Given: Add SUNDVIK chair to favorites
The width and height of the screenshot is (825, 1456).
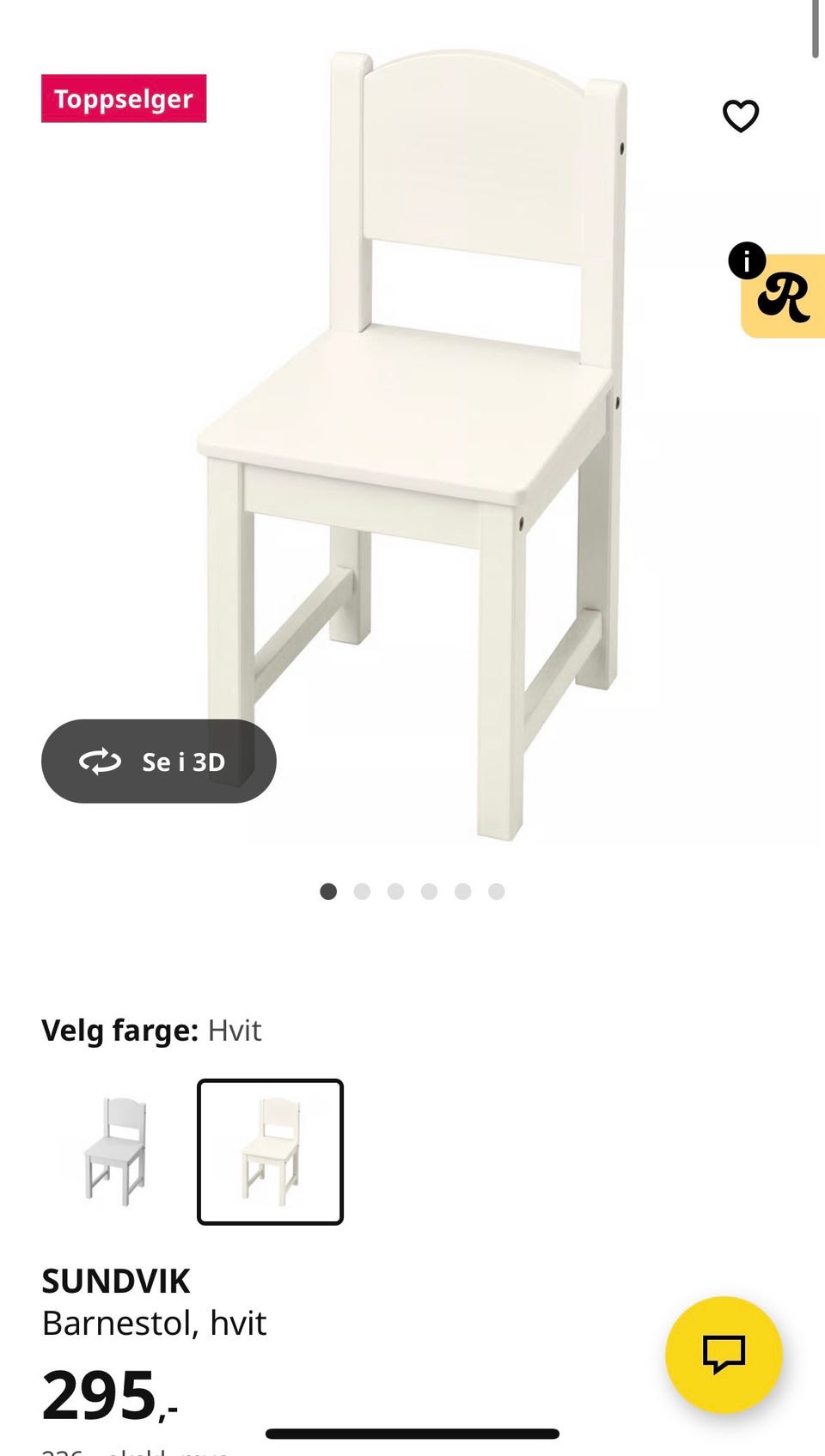Looking at the screenshot, I should 740,116.
